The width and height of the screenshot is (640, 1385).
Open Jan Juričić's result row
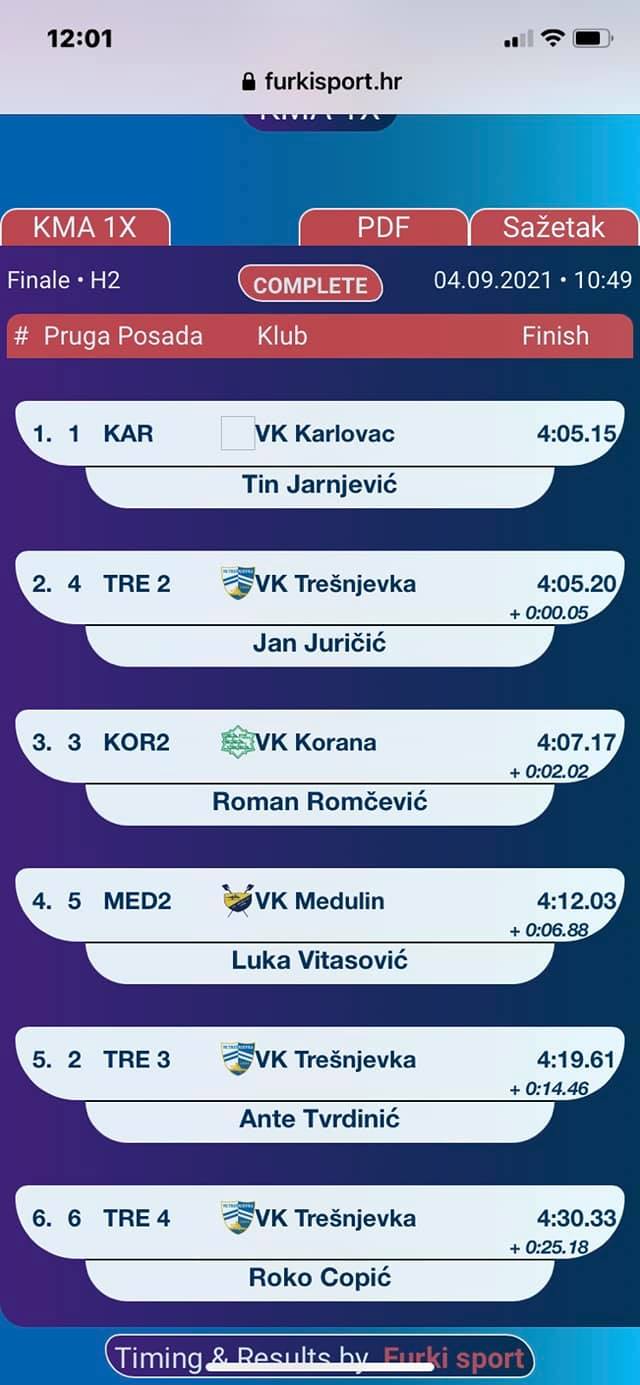click(x=320, y=584)
